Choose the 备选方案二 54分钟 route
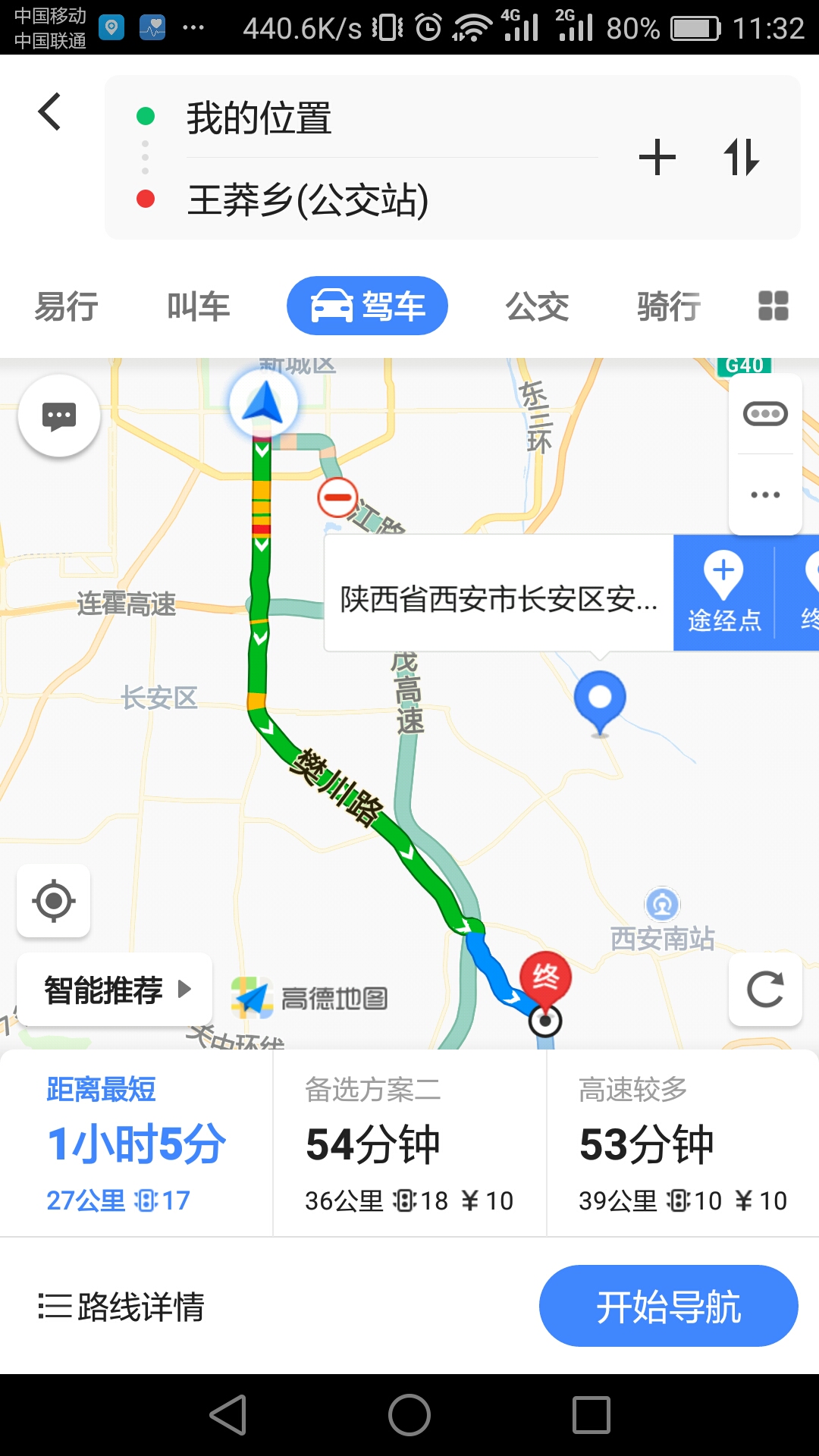 pos(409,1144)
